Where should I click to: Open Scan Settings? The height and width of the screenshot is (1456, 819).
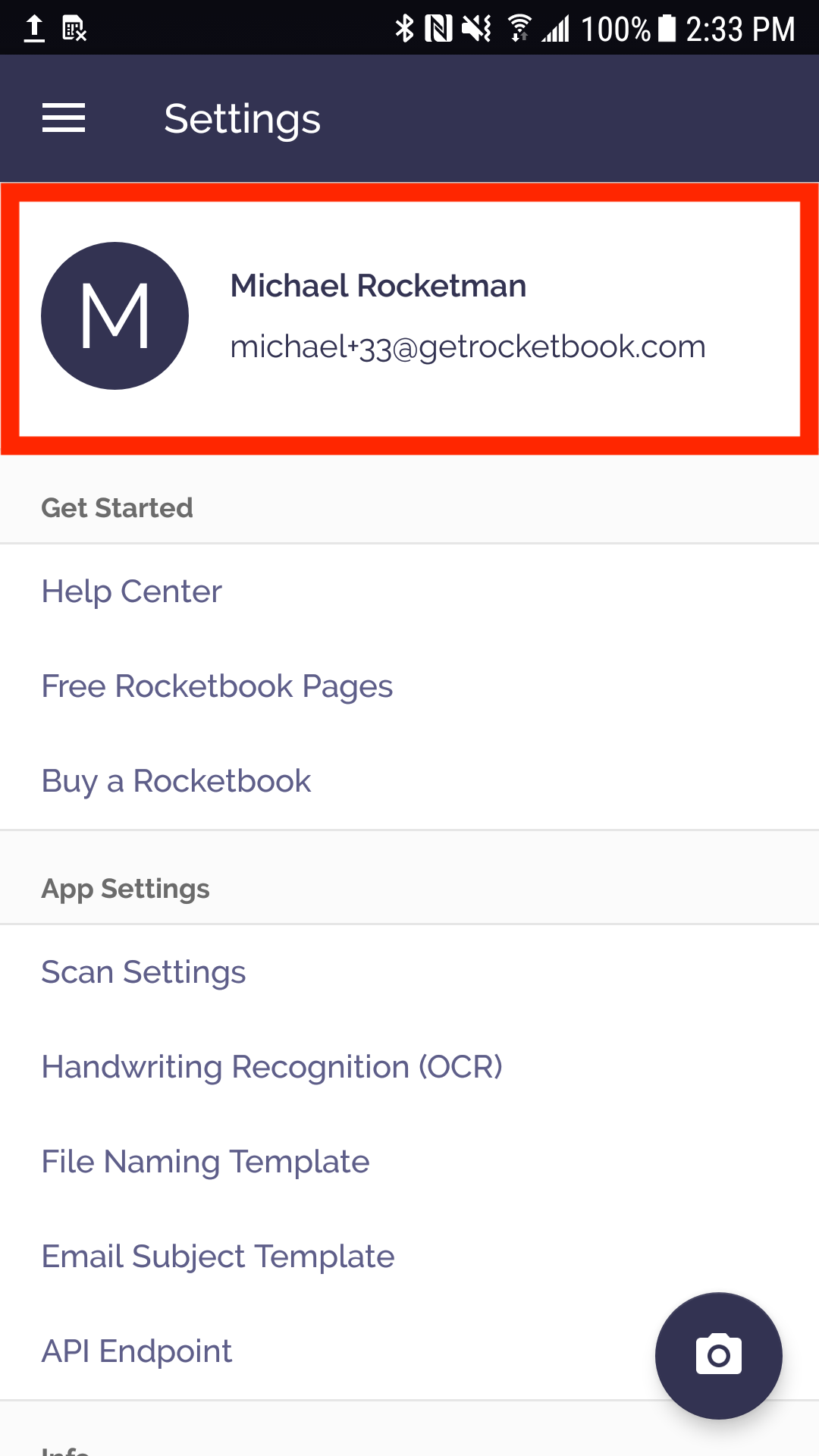click(143, 972)
